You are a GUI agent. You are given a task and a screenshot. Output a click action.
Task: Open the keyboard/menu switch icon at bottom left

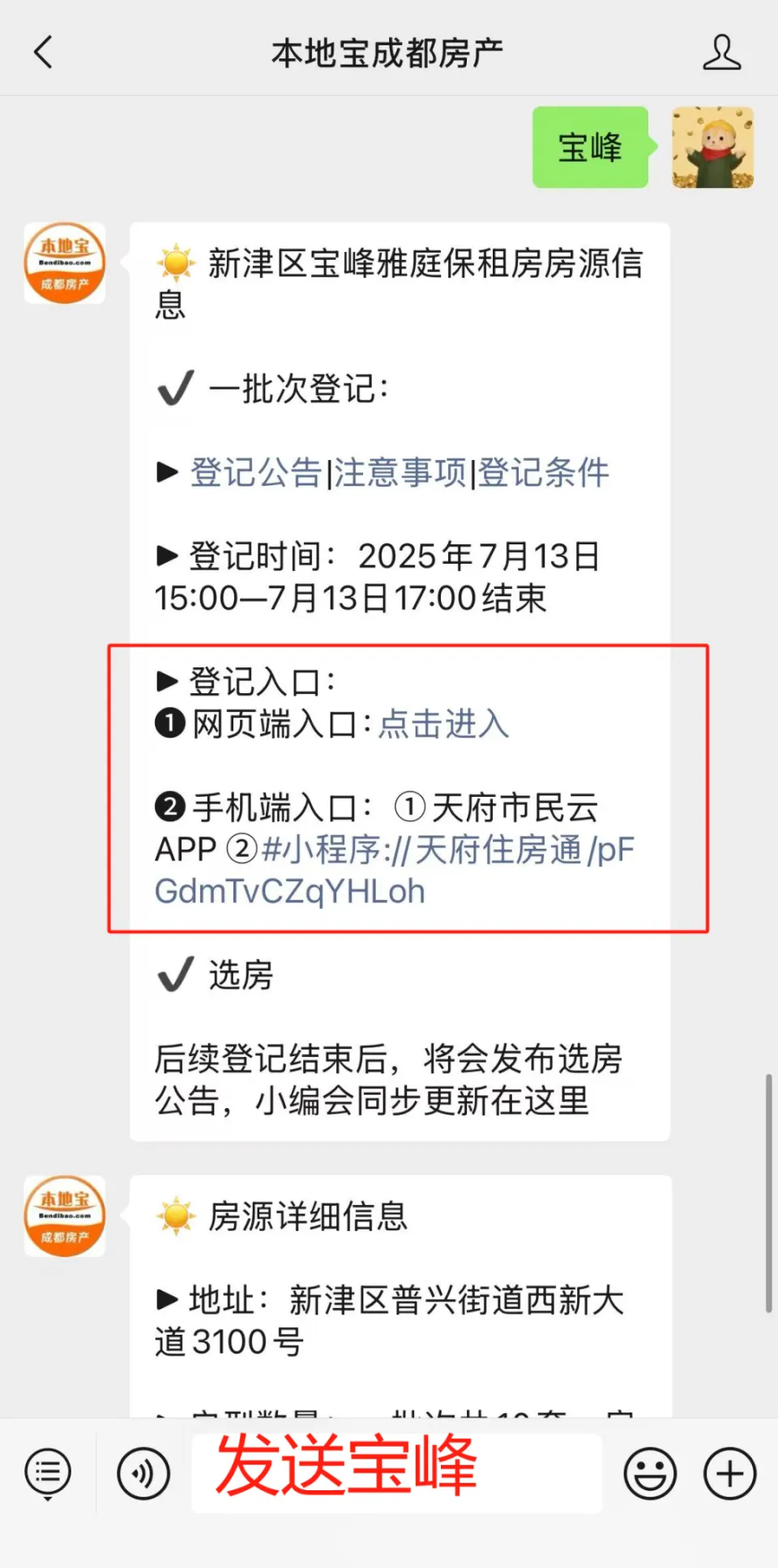coord(47,1472)
